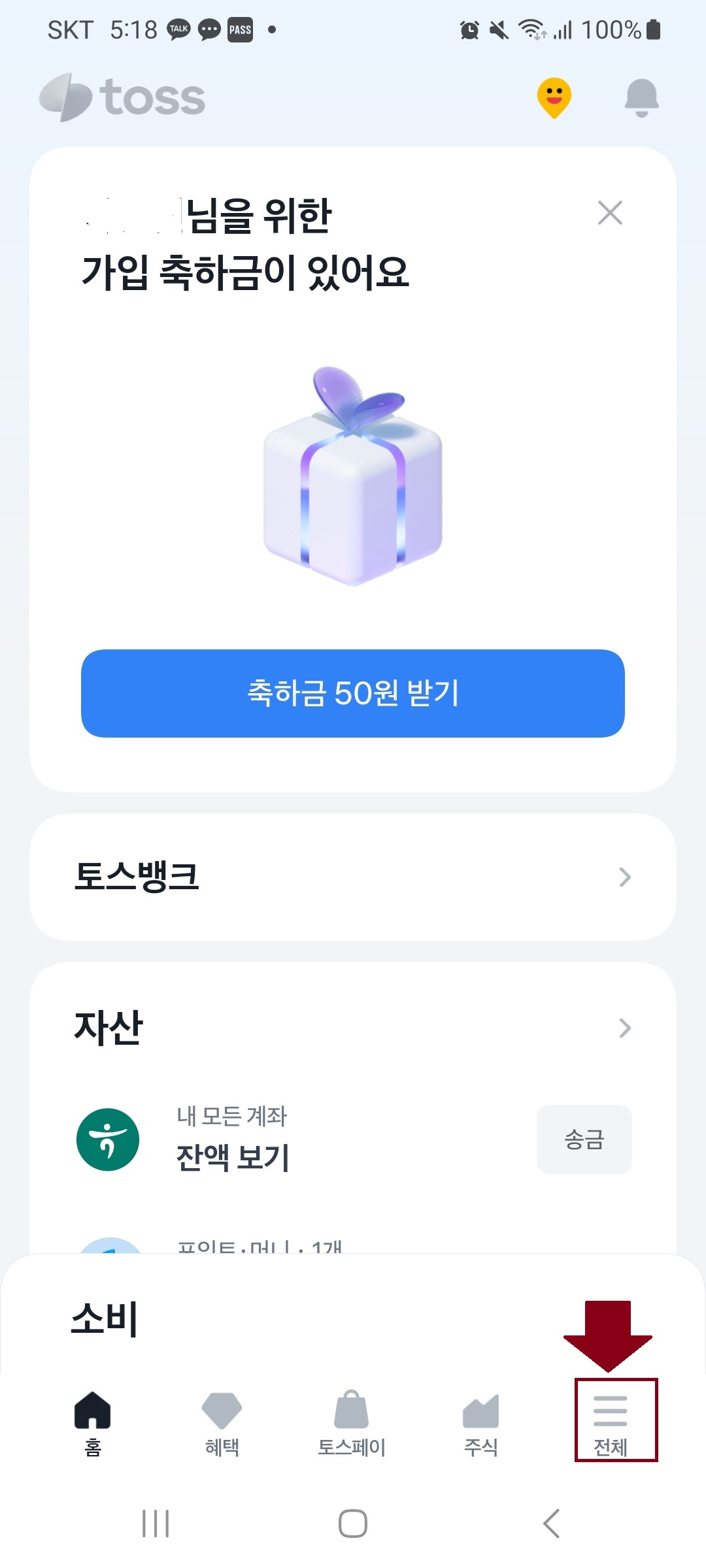Open 잔액 보기 to see all balances
706x1568 pixels.
pos(233,1160)
